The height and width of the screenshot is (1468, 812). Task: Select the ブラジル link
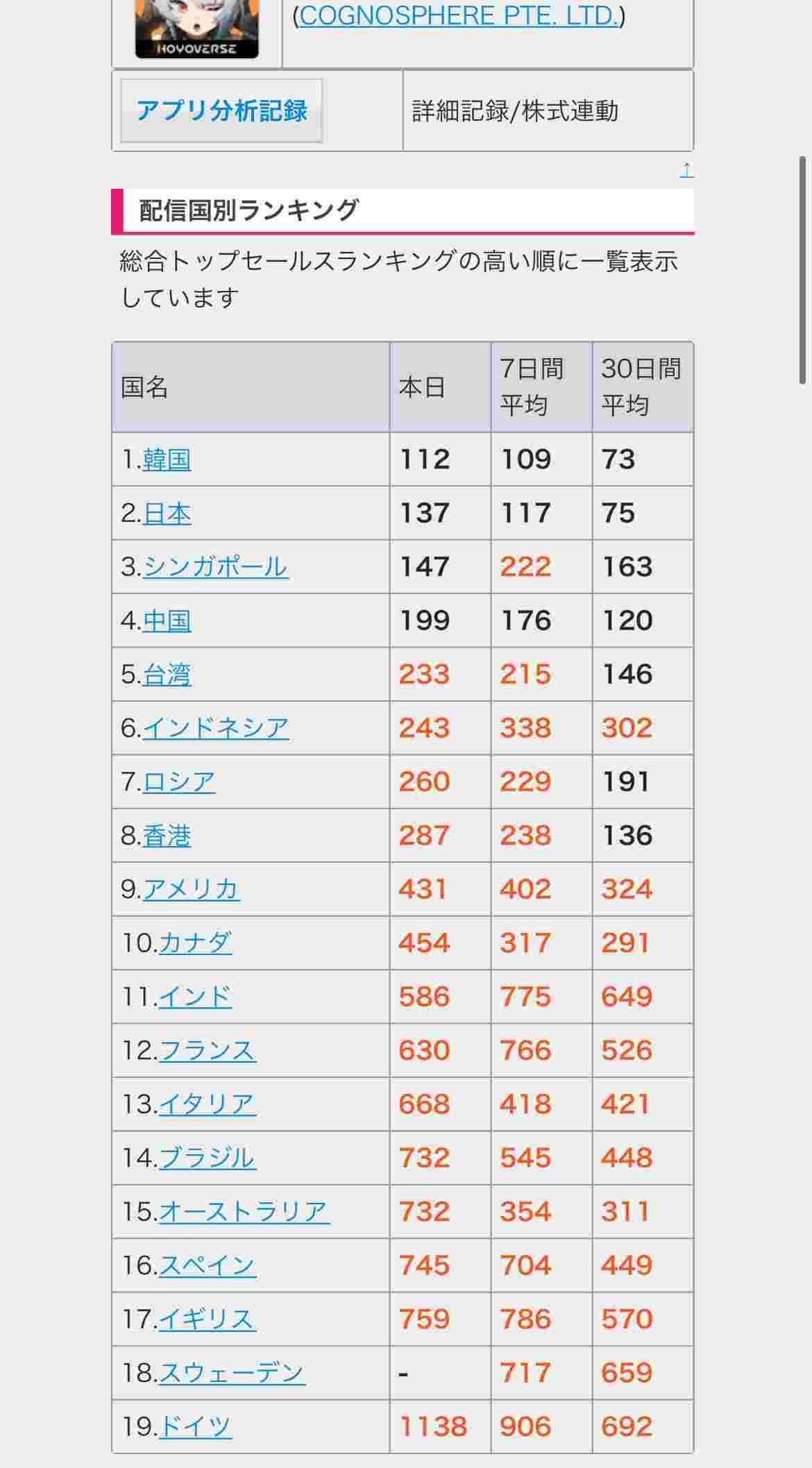click(x=208, y=1158)
